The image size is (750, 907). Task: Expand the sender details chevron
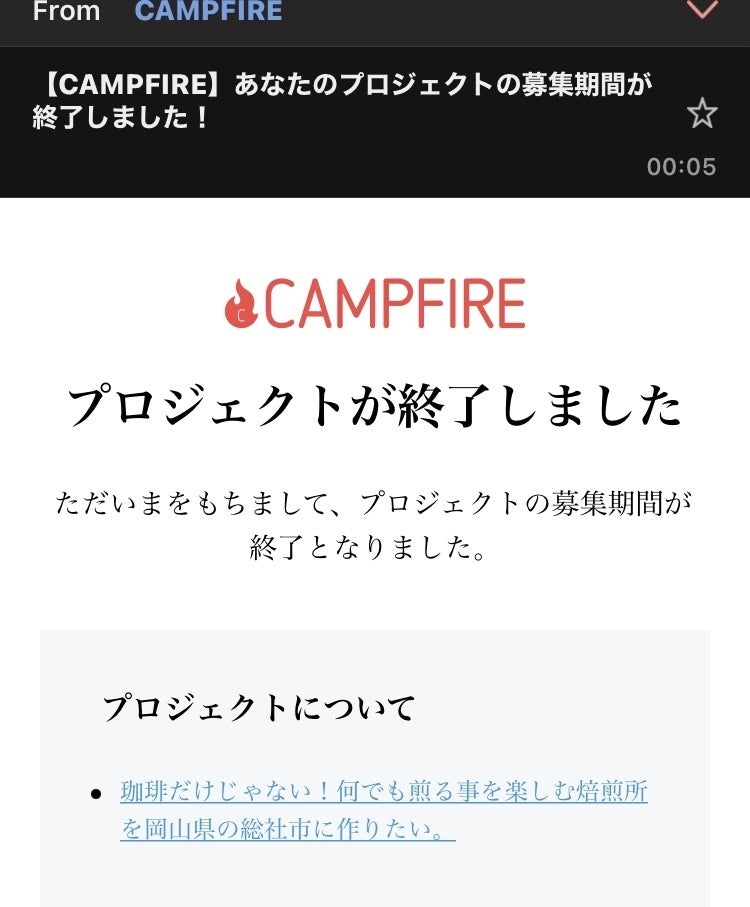[x=703, y=11]
